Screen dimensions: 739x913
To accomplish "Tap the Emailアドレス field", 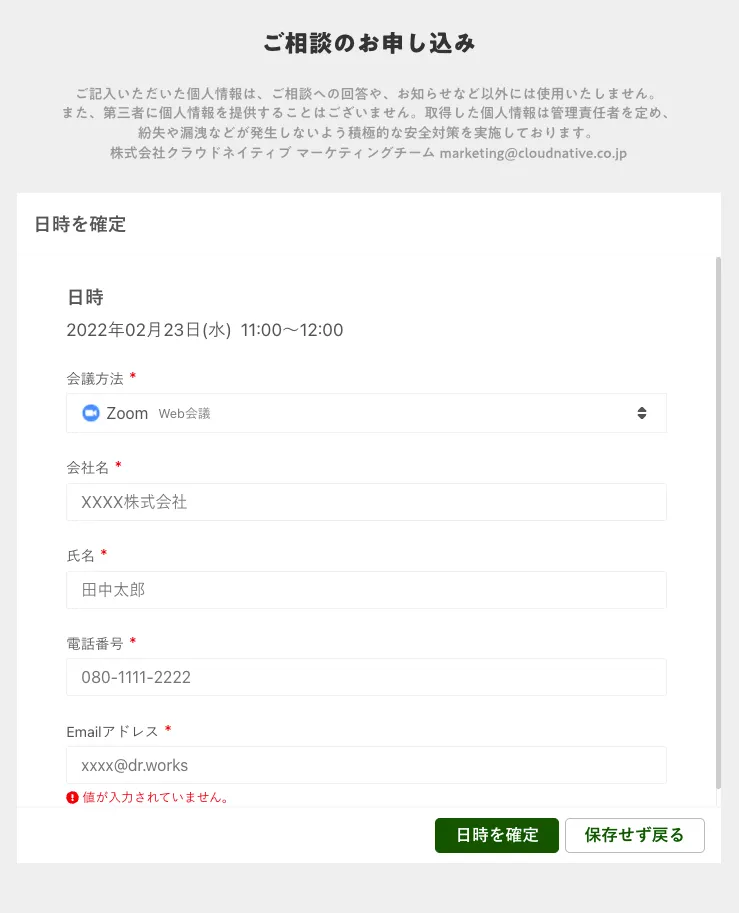I will click(366, 765).
